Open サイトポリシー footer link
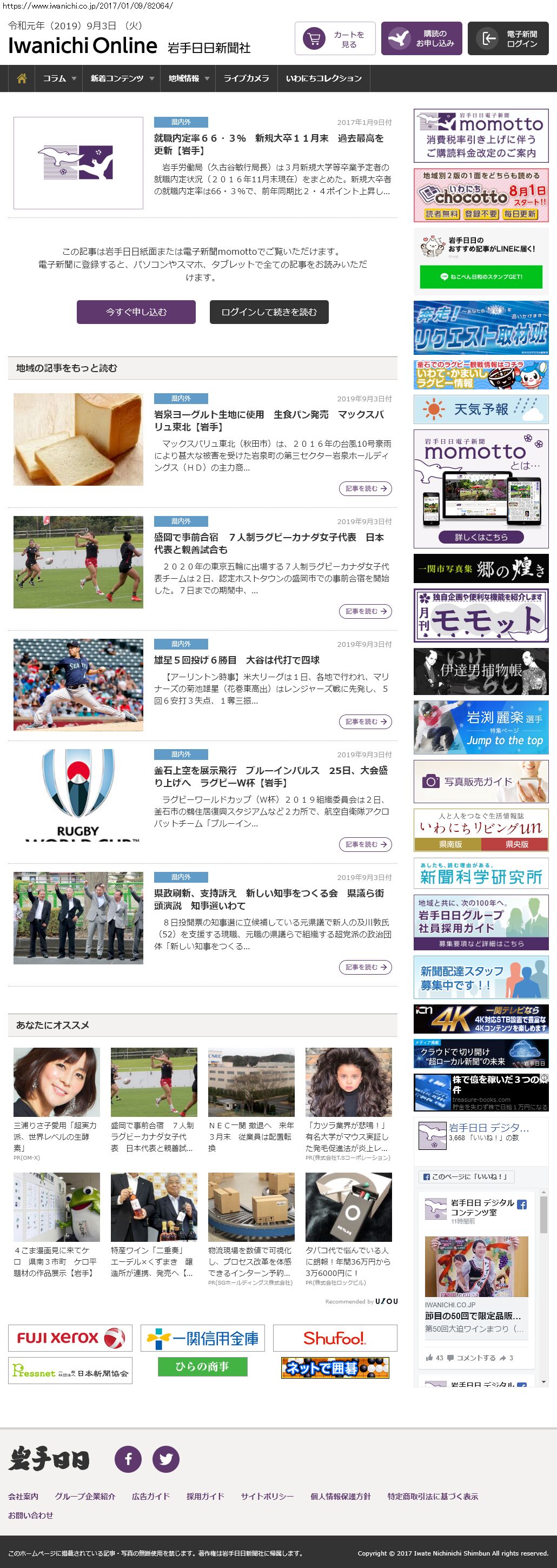The height and width of the screenshot is (1568, 557). pyautogui.click(x=267, y=1496)
